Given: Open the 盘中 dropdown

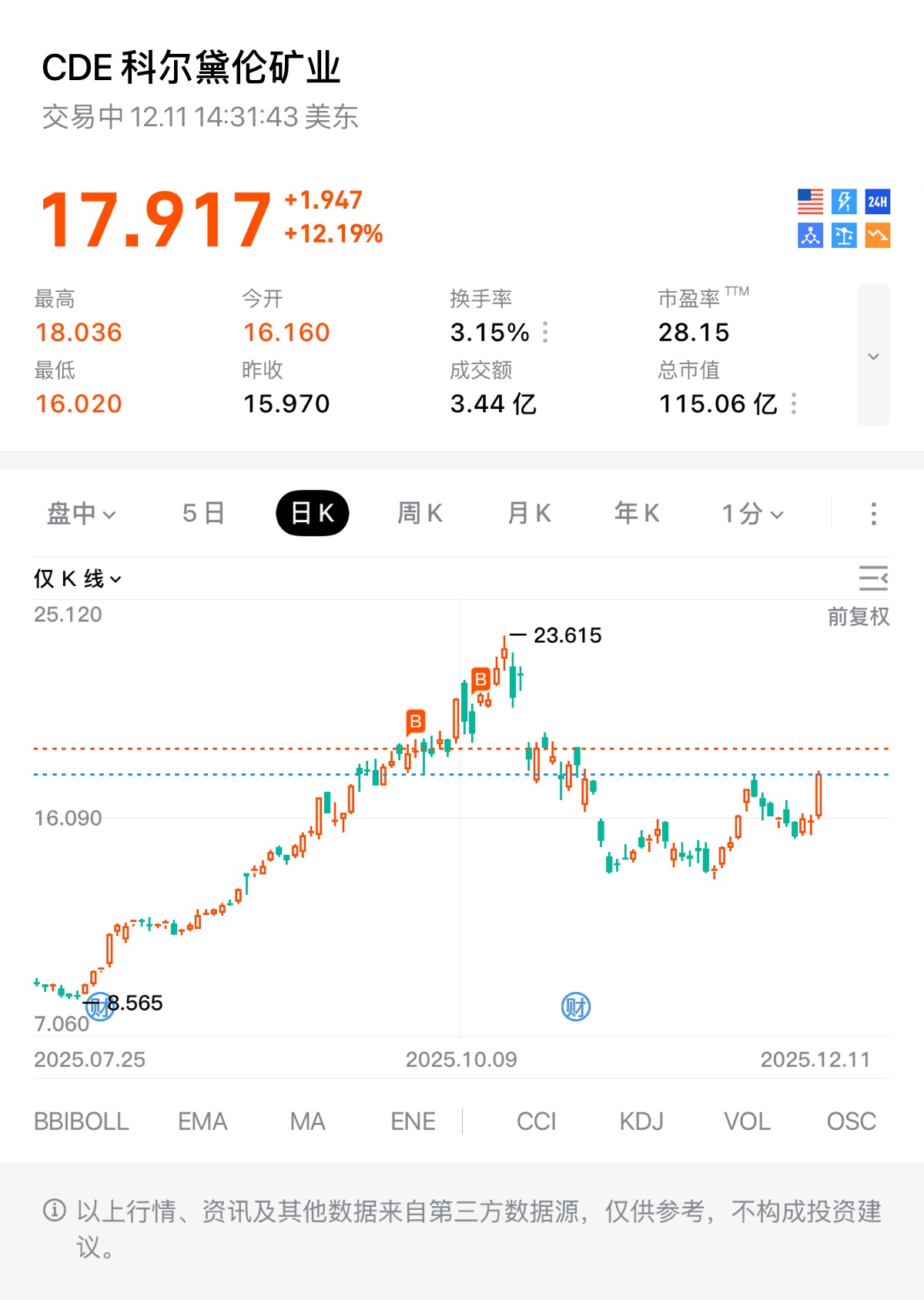Looking at the screenshot, I should (81, 513).
